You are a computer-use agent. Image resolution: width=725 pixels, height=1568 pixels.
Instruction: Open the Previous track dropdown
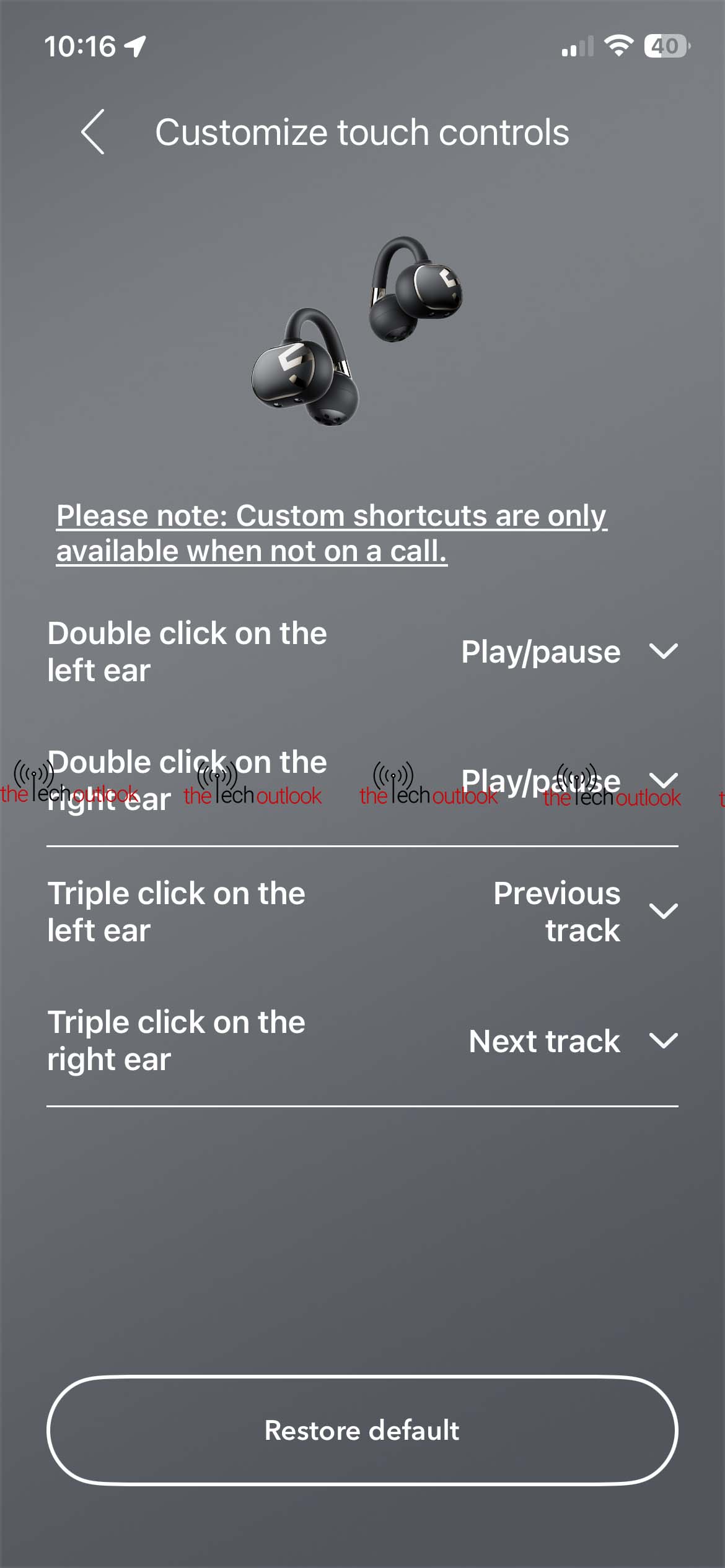click(662, 911)
